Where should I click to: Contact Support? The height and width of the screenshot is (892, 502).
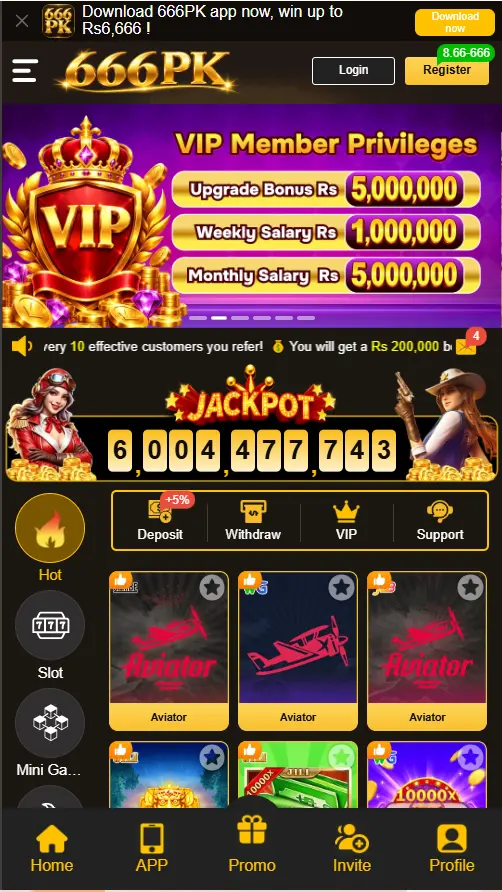(x=440, y=520)
